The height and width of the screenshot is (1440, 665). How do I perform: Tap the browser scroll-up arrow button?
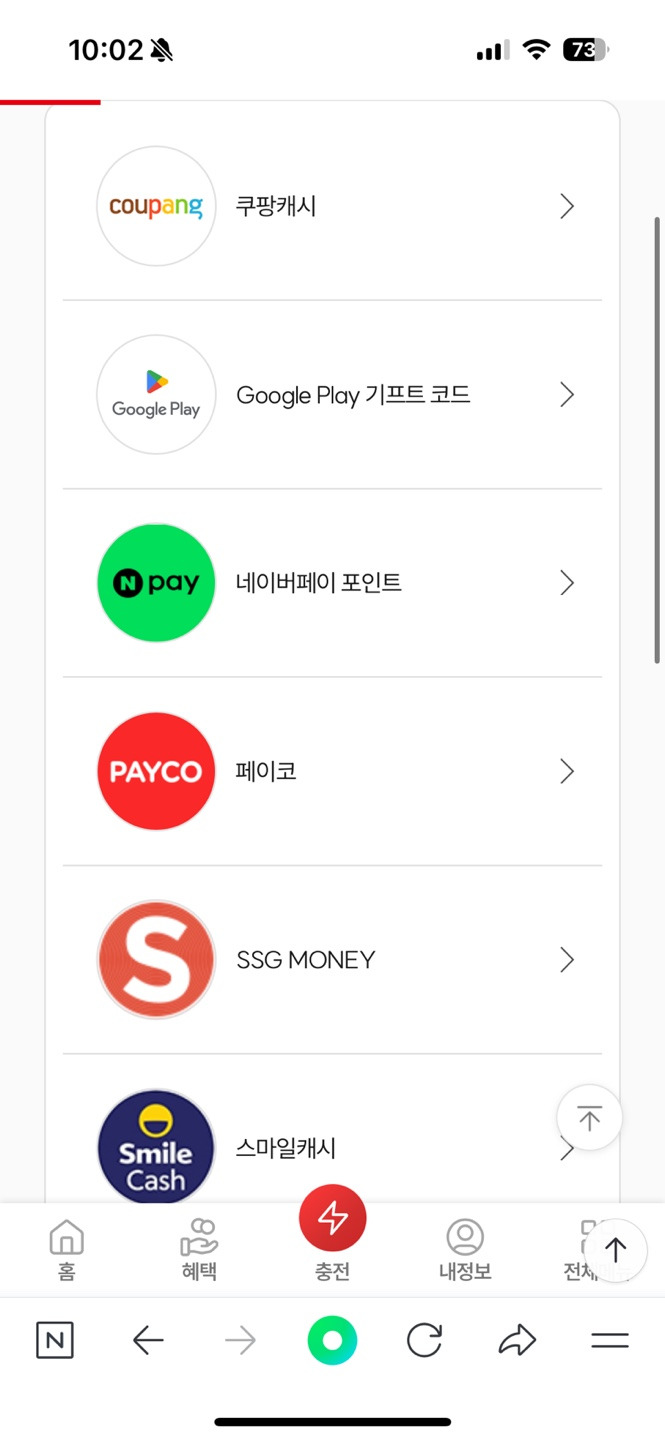click(615, 1250)
